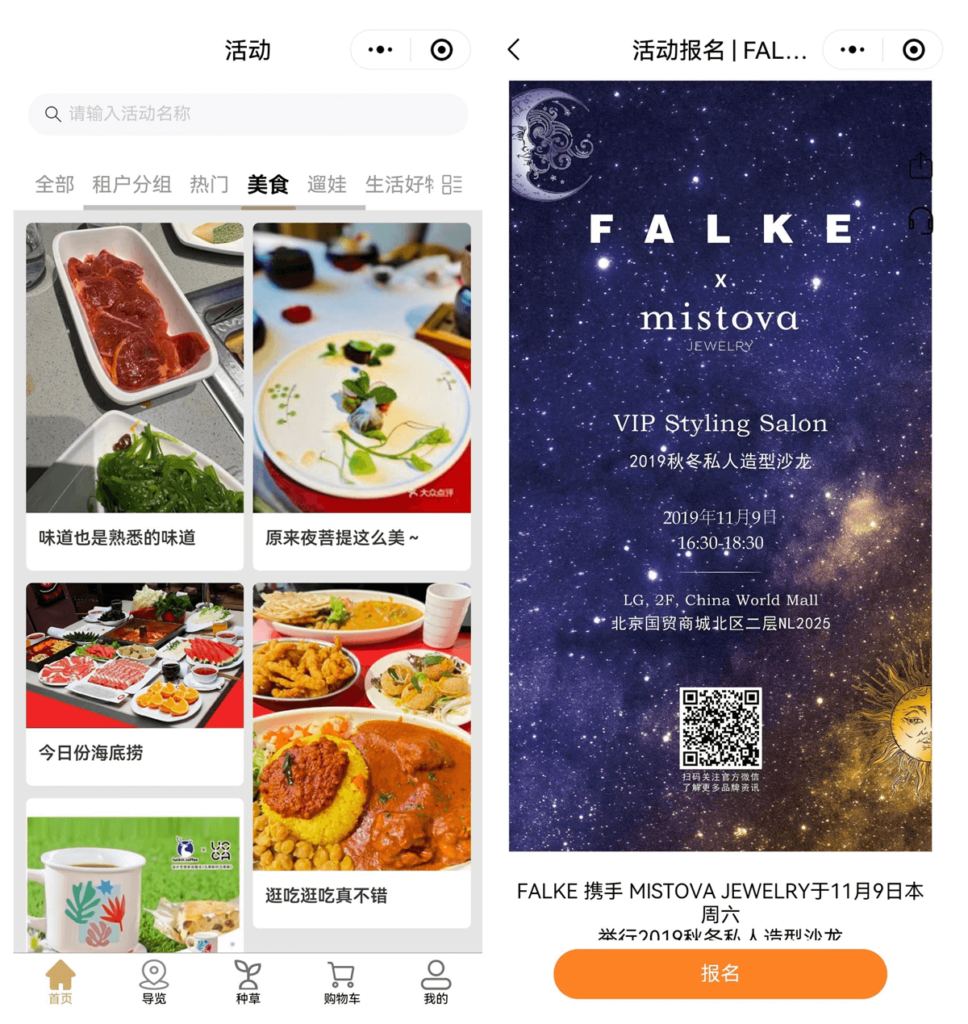Viewport: 968px width, 1024px height.
Task: Tap the search magnifier in the activity search bar
Action: (x=53, y=114)
